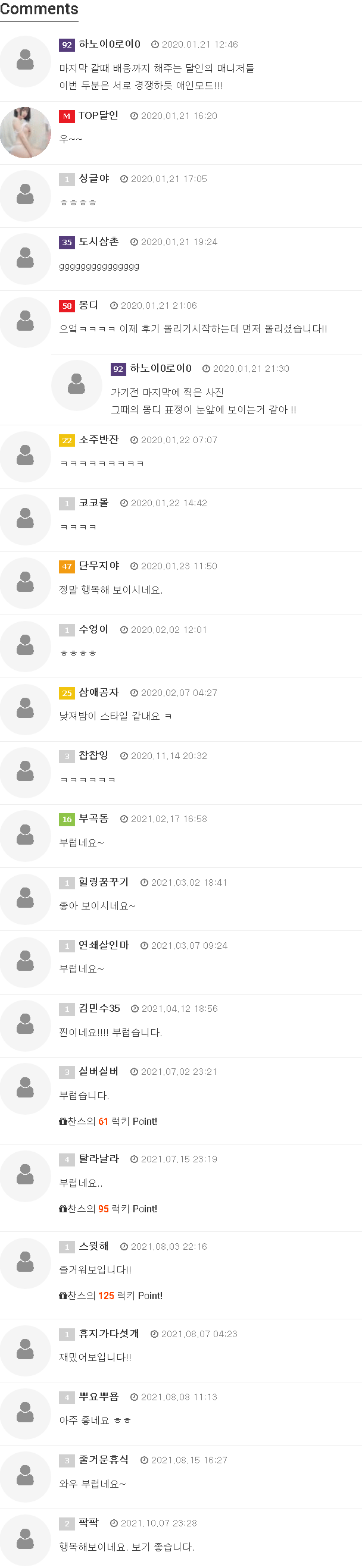View 삼애공자's profile
Image resolution: width=362 pixels, height=1568 pixels.
[98, 692]
